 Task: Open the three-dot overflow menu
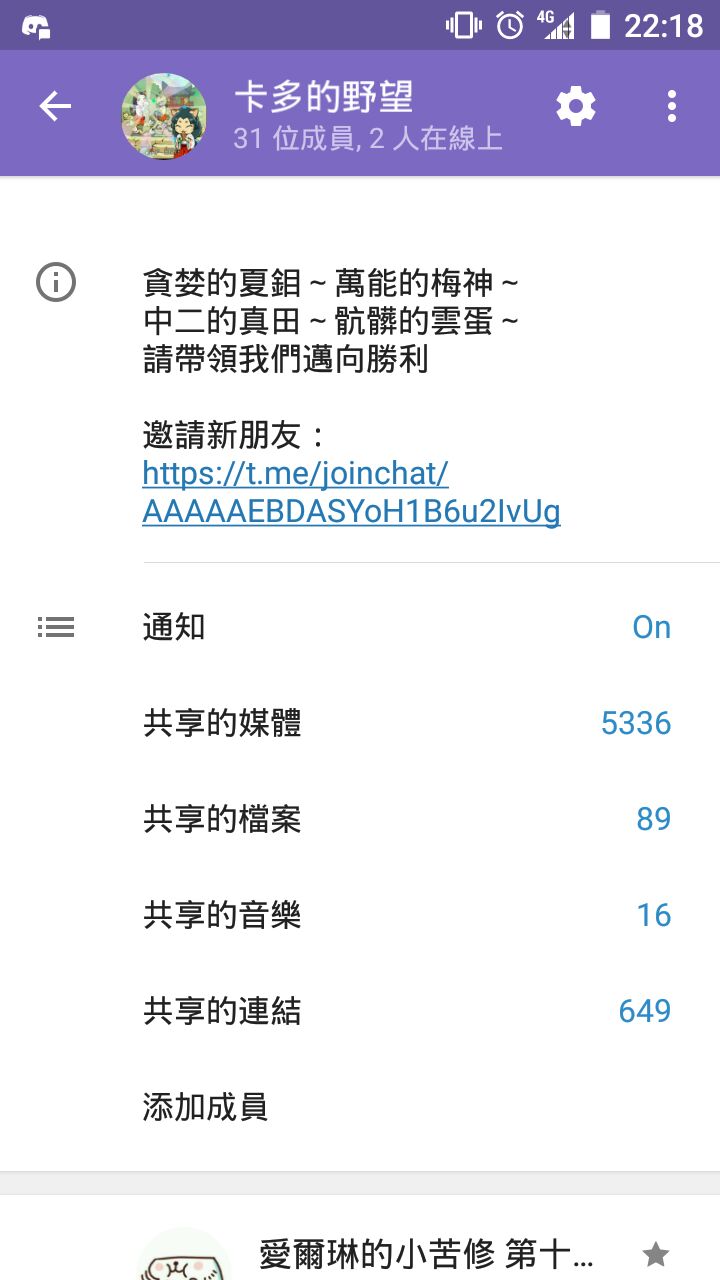tap(671, 106)
